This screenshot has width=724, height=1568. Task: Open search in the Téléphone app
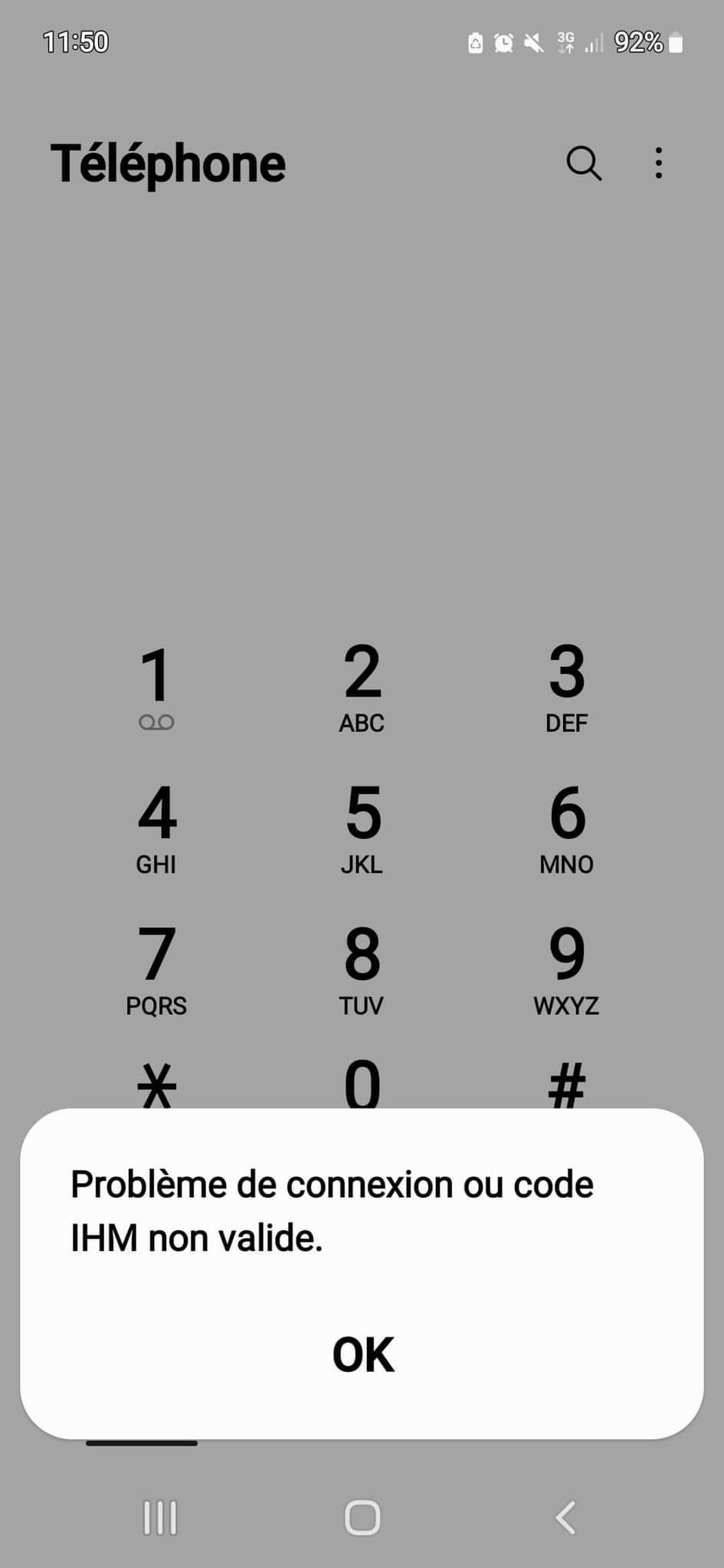584,163
